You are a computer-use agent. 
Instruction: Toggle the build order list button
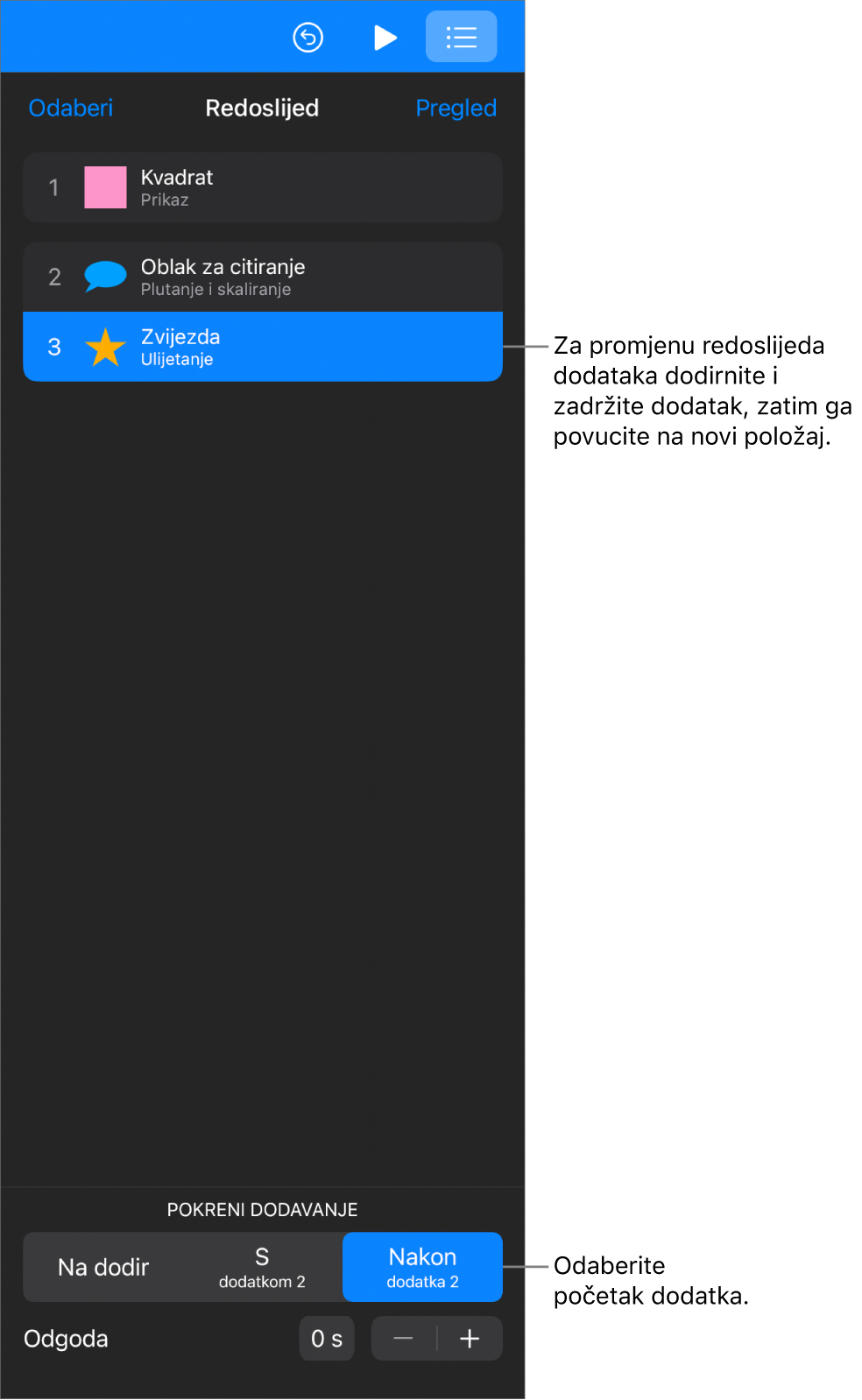[x=461, y=37]
